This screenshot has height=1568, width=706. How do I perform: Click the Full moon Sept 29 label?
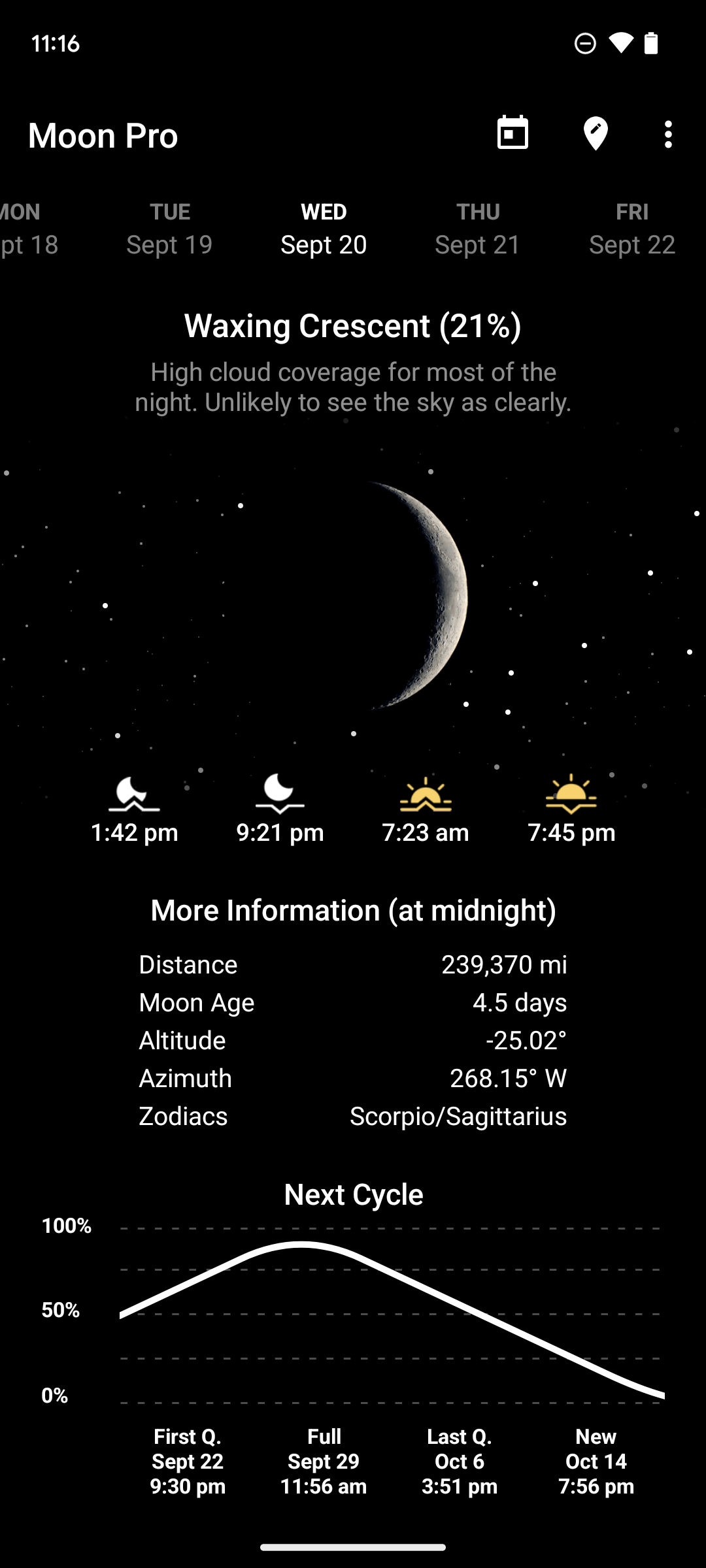point(323,1460)
